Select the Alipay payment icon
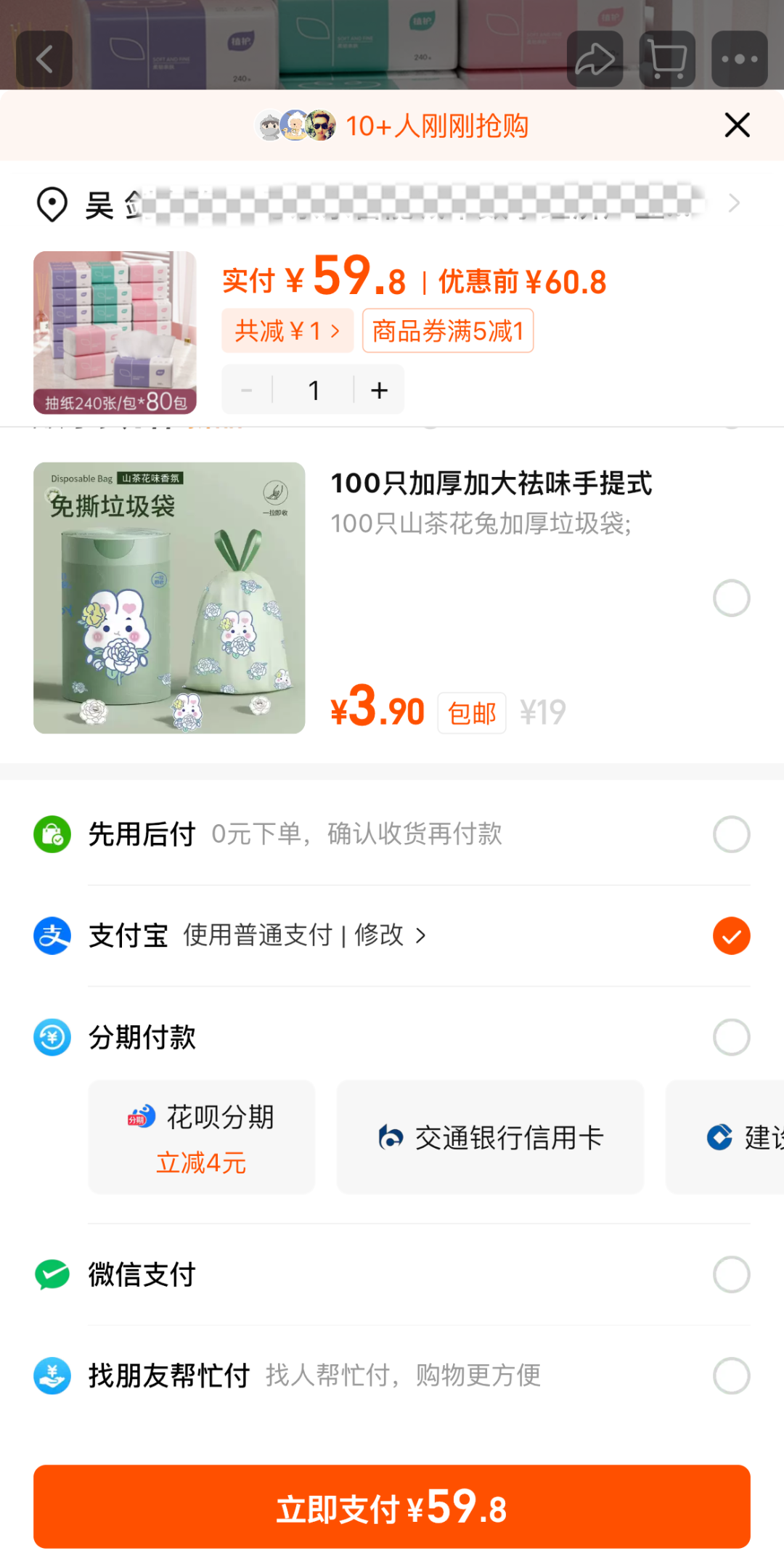 click(x=51, y=936)
